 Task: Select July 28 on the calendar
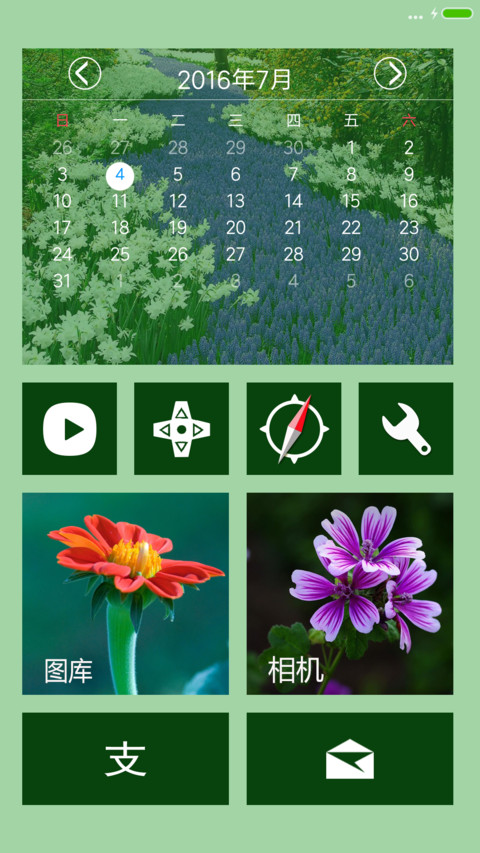[x=293, y=254]
